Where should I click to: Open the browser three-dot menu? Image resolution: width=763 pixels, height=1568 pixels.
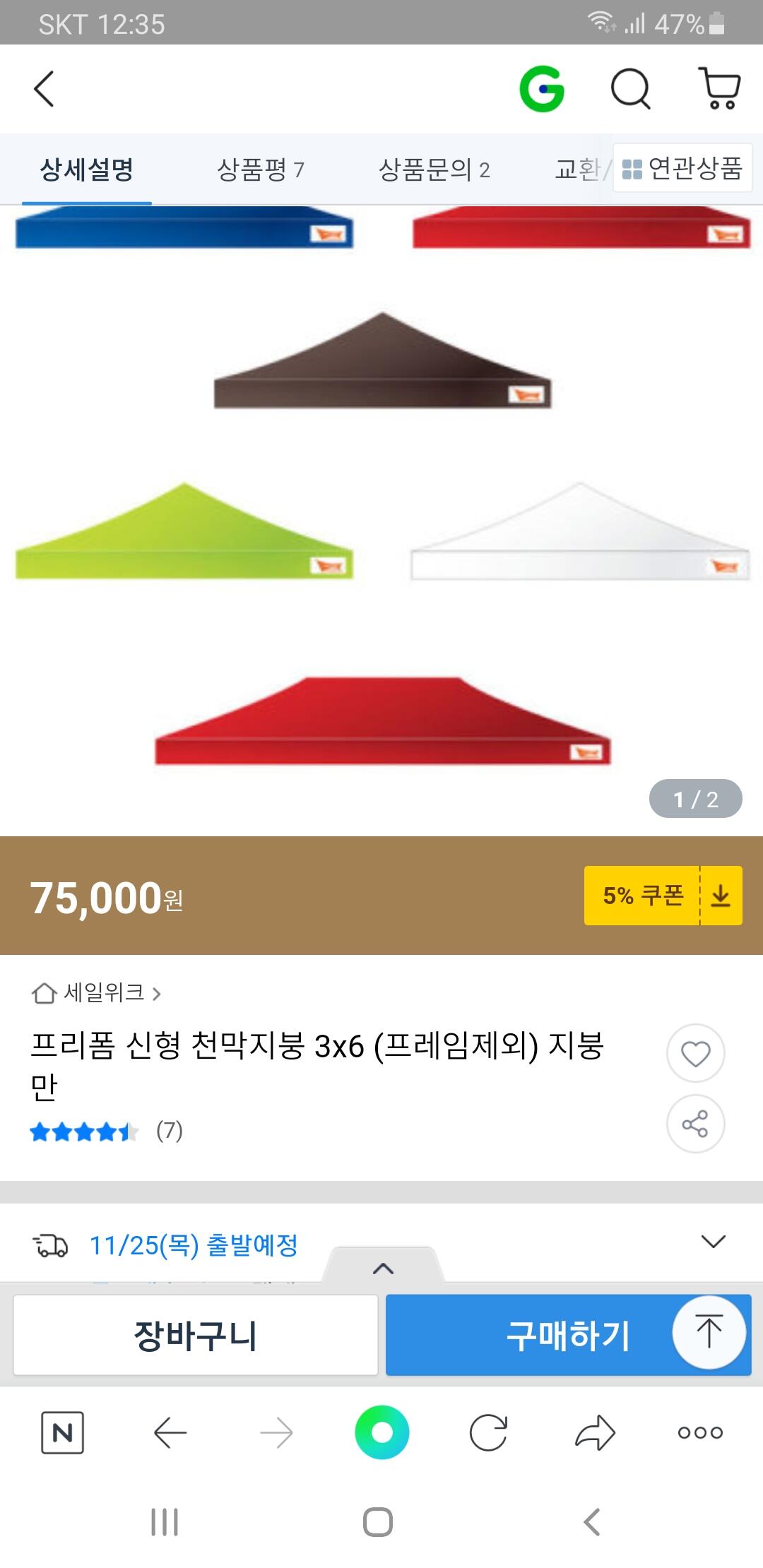[700, 1432]
